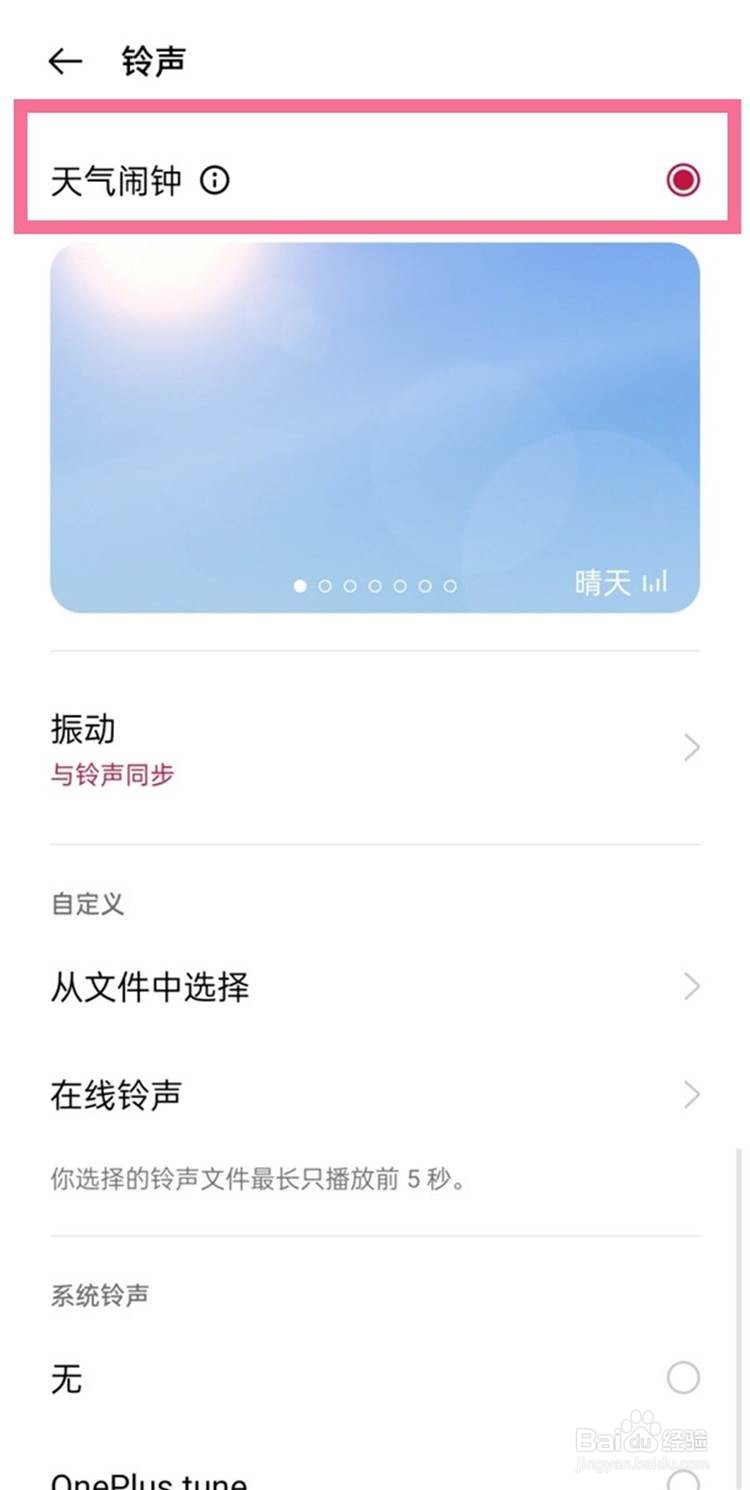View weather status icon next to 晴天
This screenshot has height=1490, width=750.
[x=655, y=582]
